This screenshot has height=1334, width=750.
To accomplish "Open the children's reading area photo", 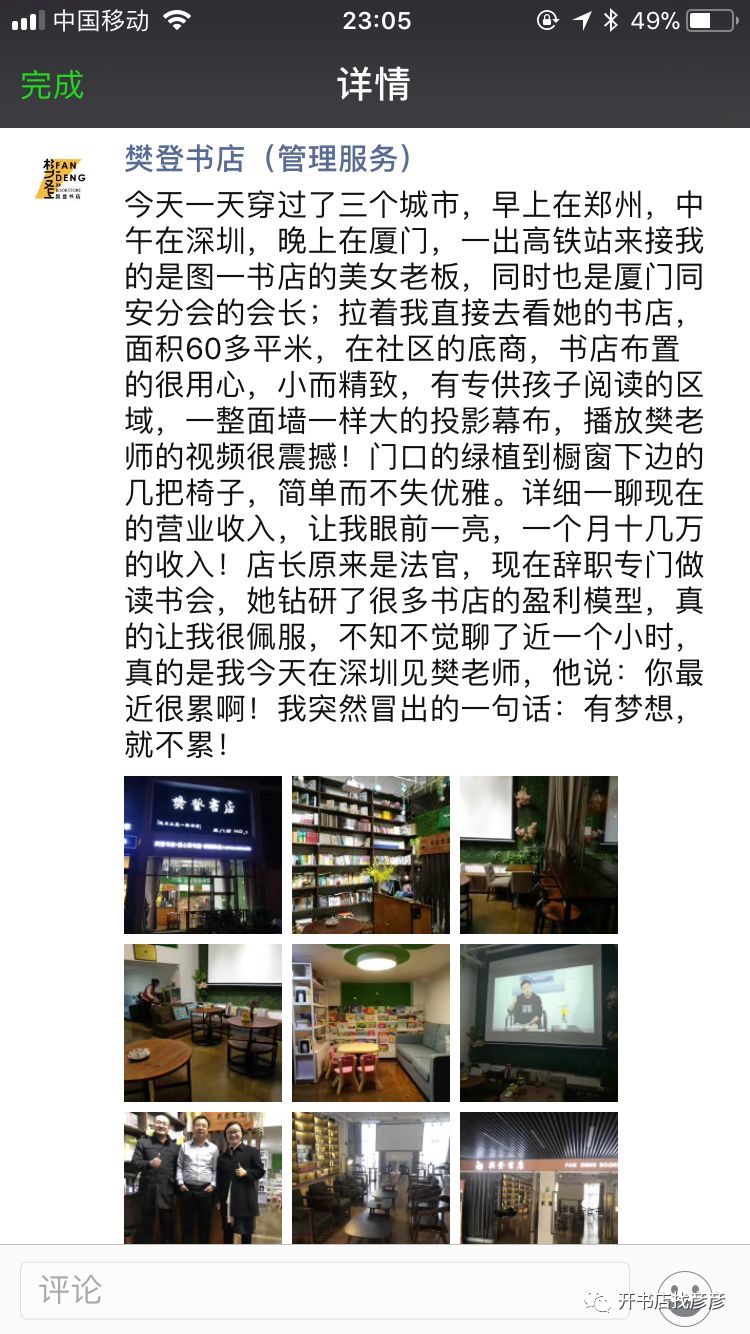I will pyautogui.click(x=371, y=1022).
